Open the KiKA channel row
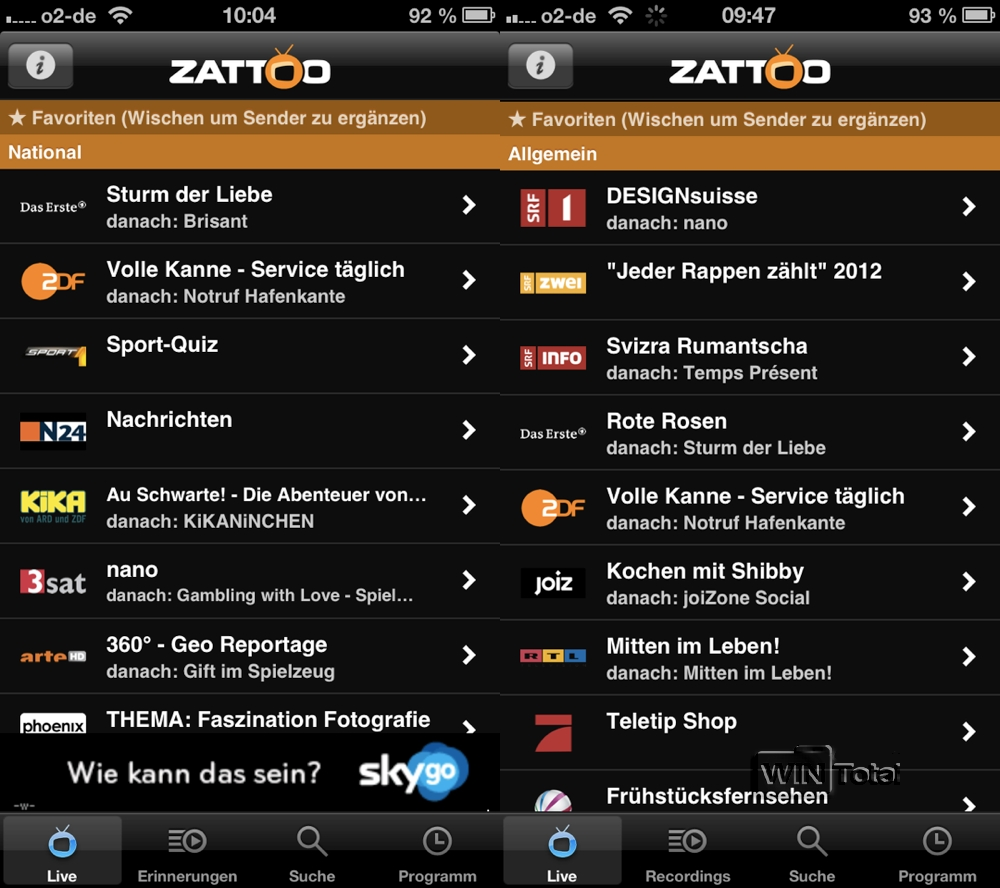The height and width of the screenshot is (888, 1000). pyautogui.click(x=250, y=506)
